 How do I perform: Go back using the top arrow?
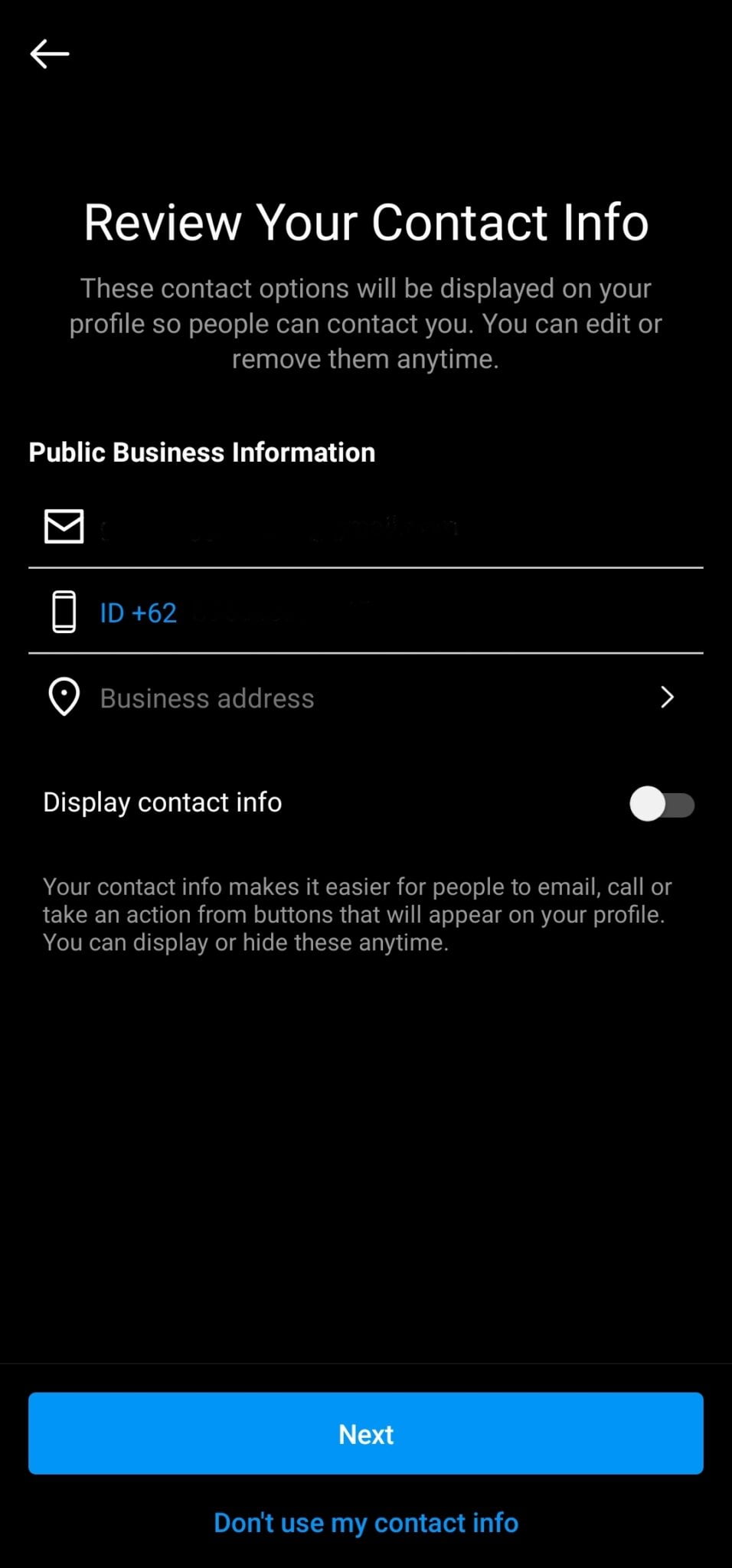coord(50,54)
